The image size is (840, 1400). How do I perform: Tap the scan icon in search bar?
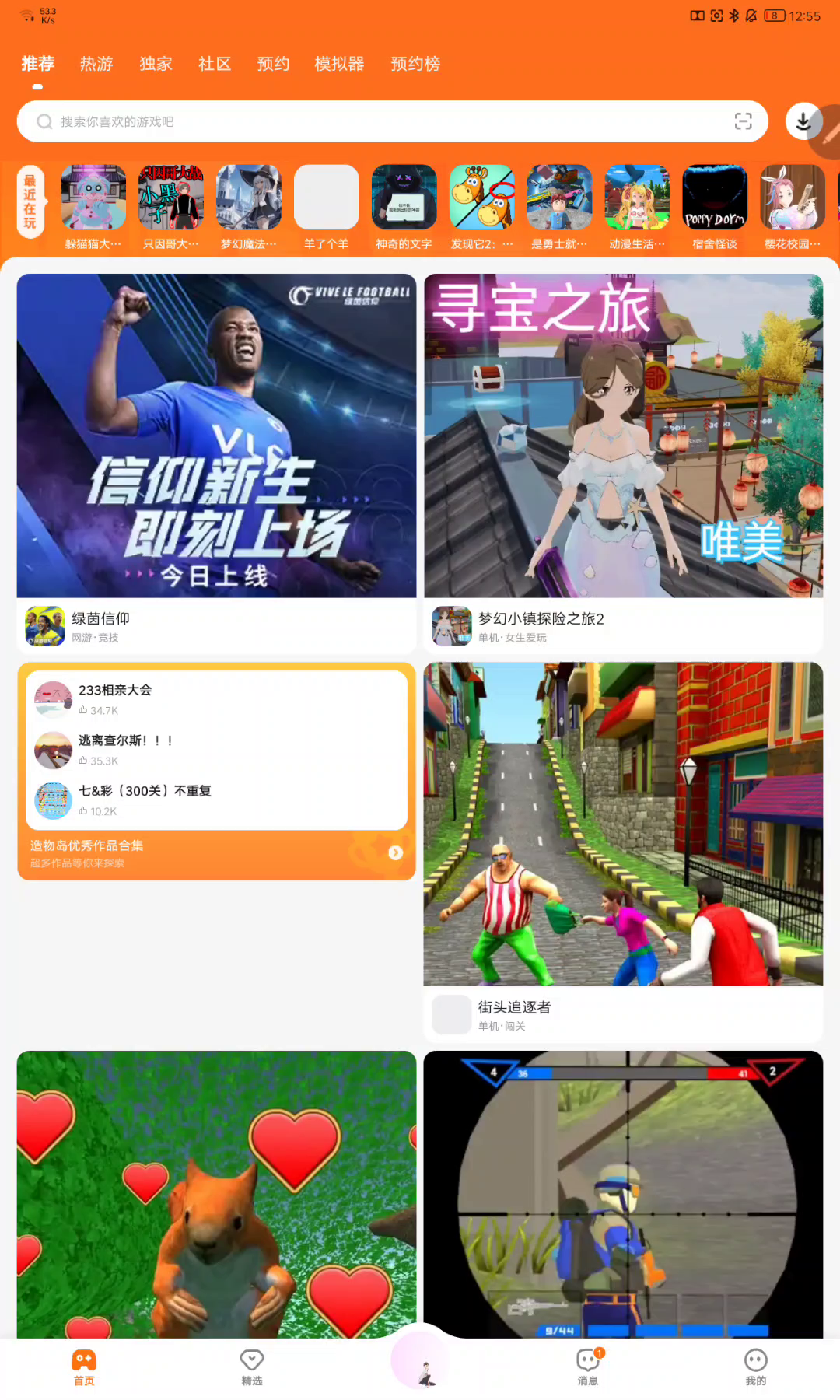[x=743, y=121]
